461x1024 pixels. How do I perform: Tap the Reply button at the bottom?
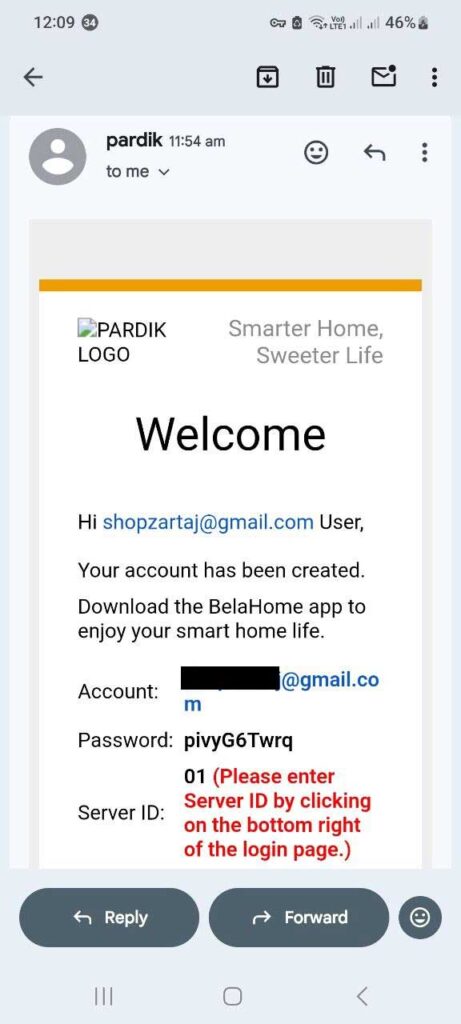coord(109,918)
